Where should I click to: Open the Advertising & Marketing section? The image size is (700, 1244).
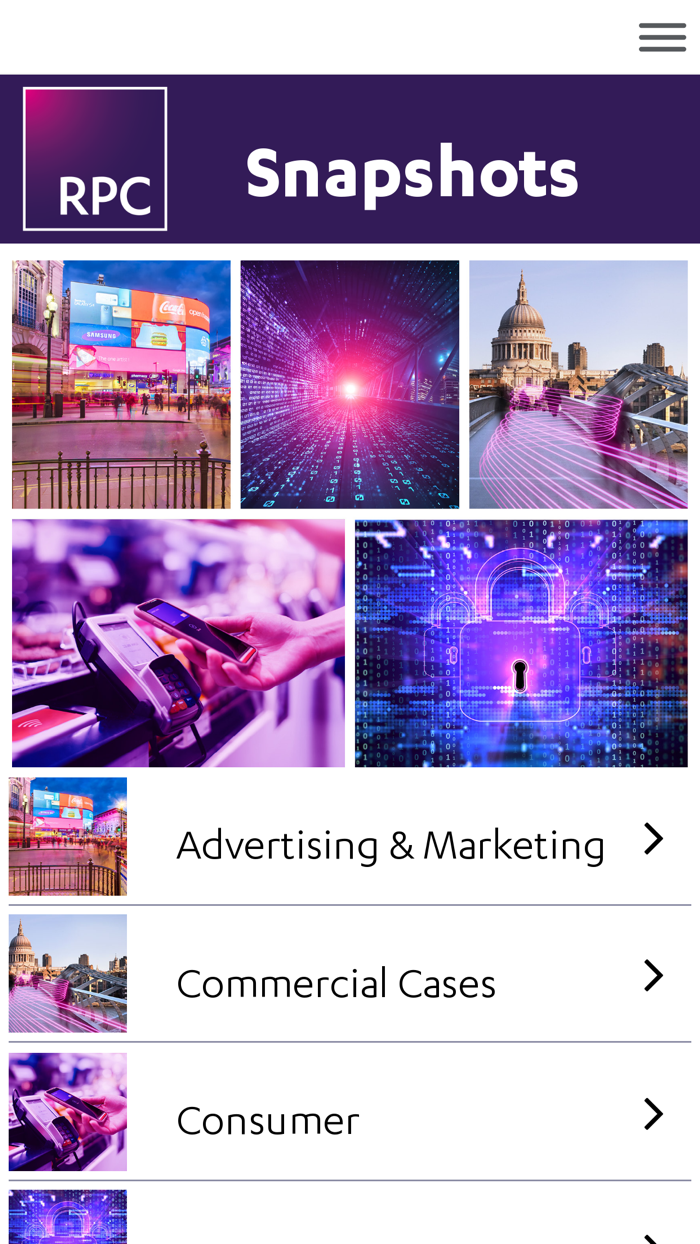390,844
